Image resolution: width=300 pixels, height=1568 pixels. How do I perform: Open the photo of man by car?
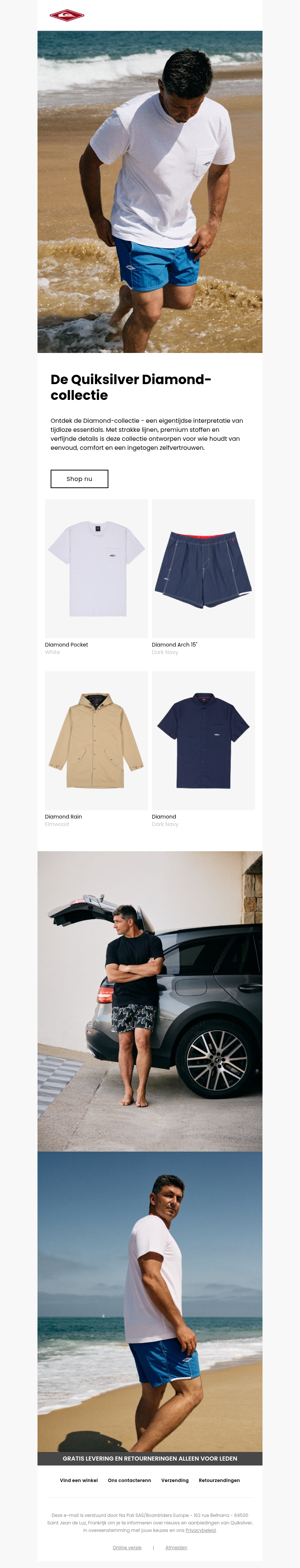click(x=150, y=1001)
